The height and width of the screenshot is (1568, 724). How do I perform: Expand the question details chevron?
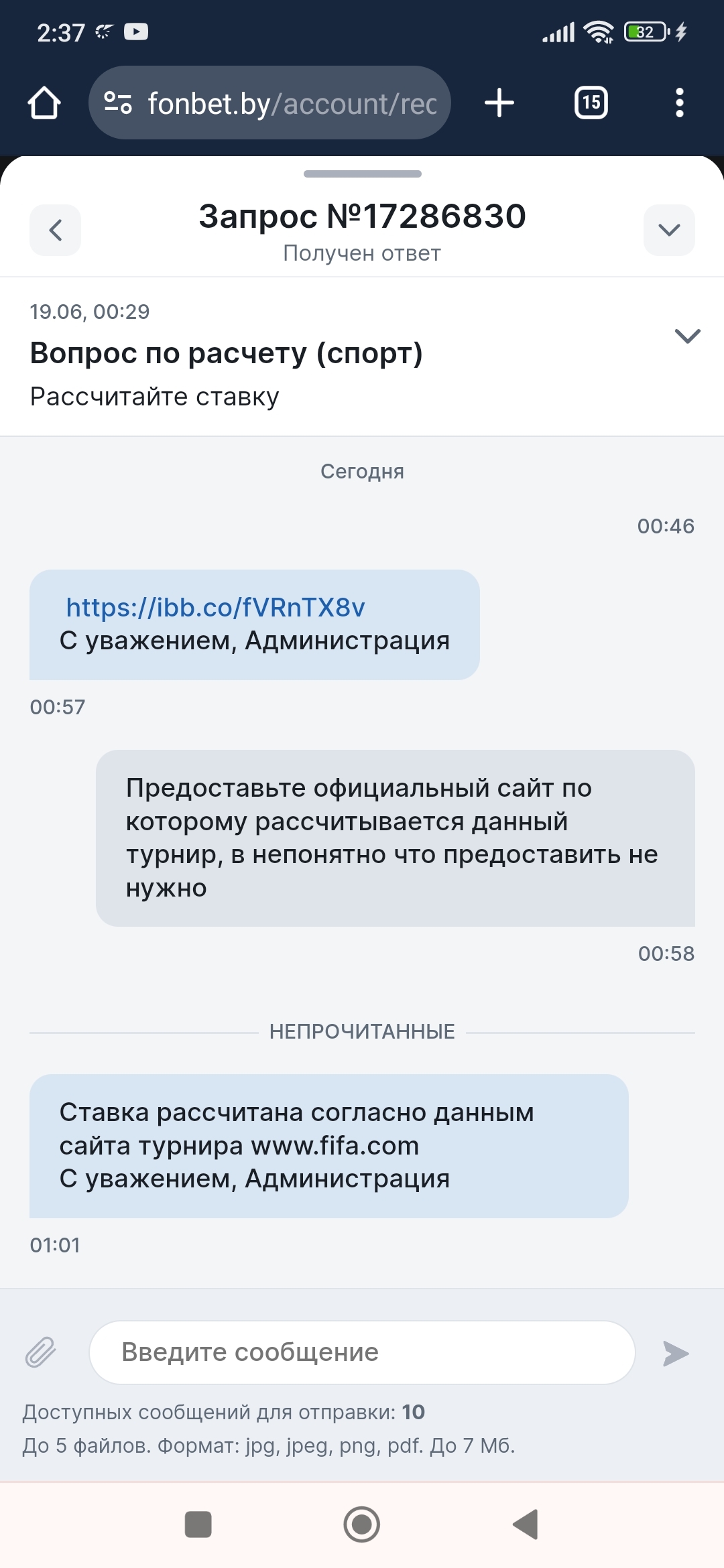[687, 336]
